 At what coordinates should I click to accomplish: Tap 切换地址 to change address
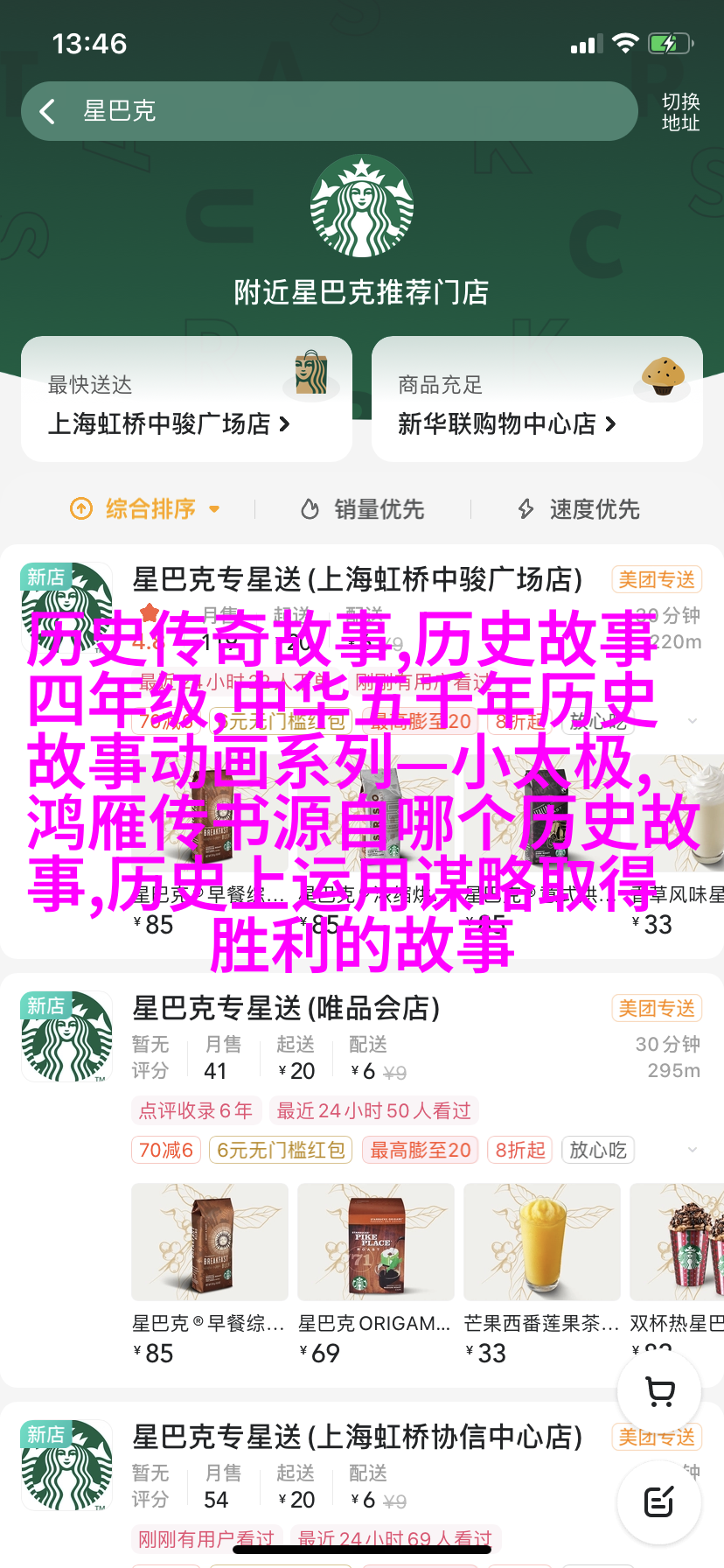point(680,112)
